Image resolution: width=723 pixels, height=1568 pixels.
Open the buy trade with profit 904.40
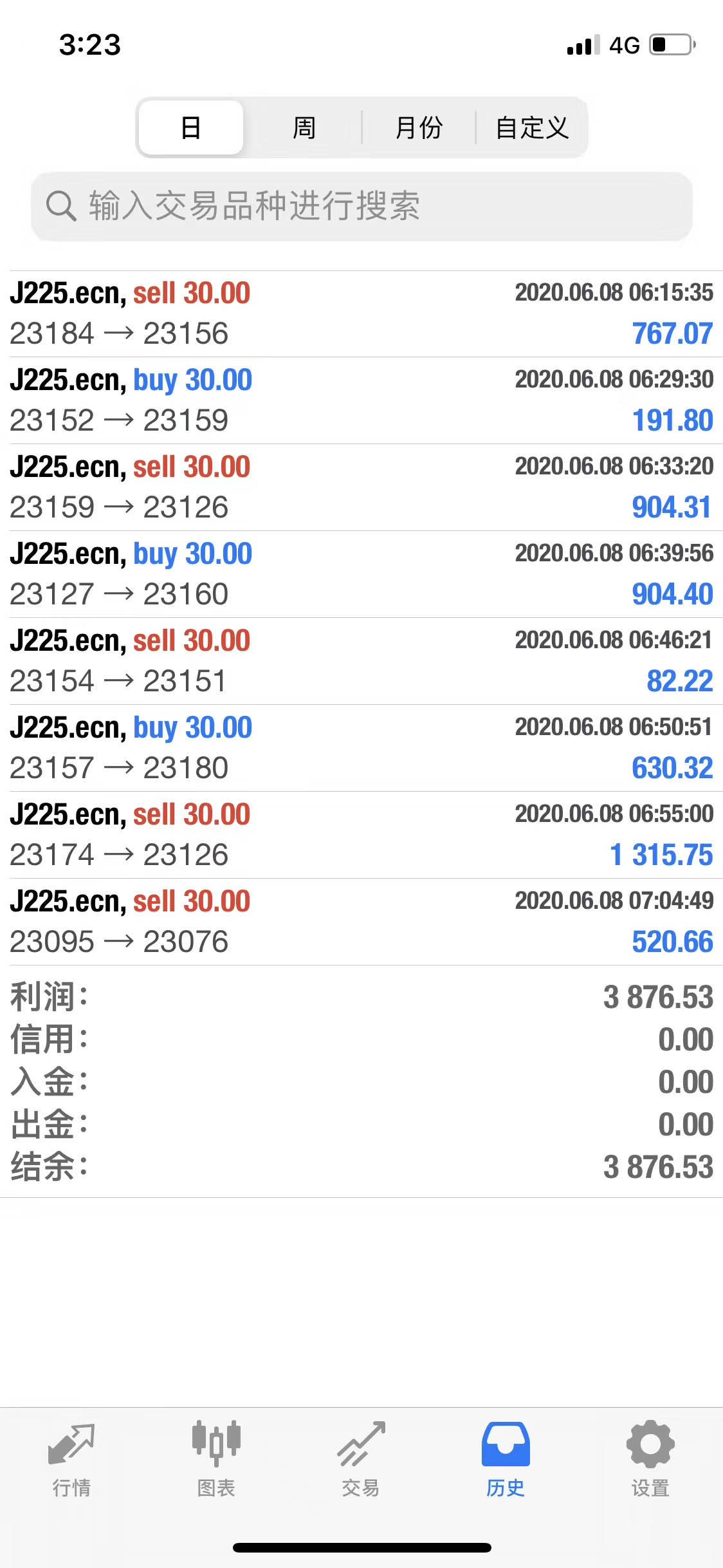point(361,574)
